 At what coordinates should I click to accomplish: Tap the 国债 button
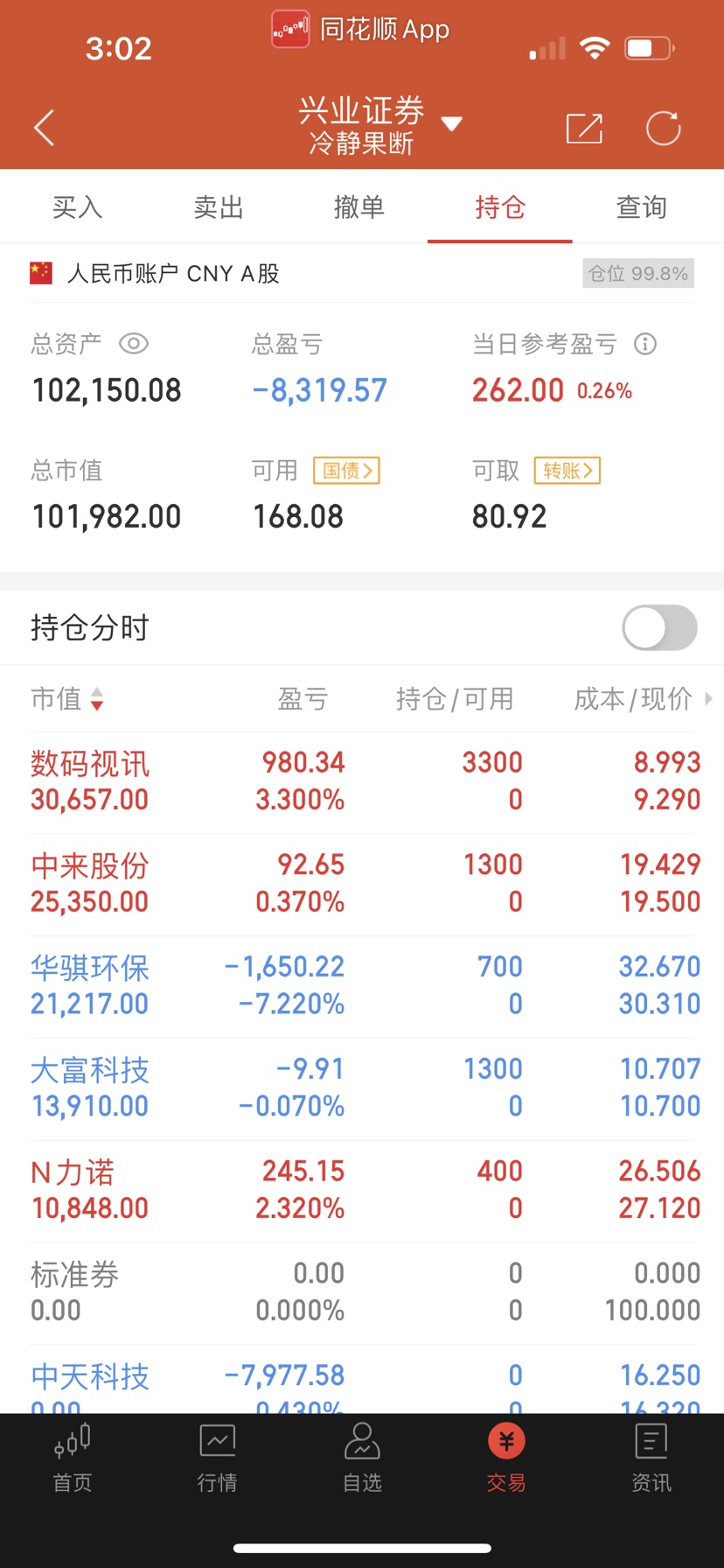tap(346, 471)
